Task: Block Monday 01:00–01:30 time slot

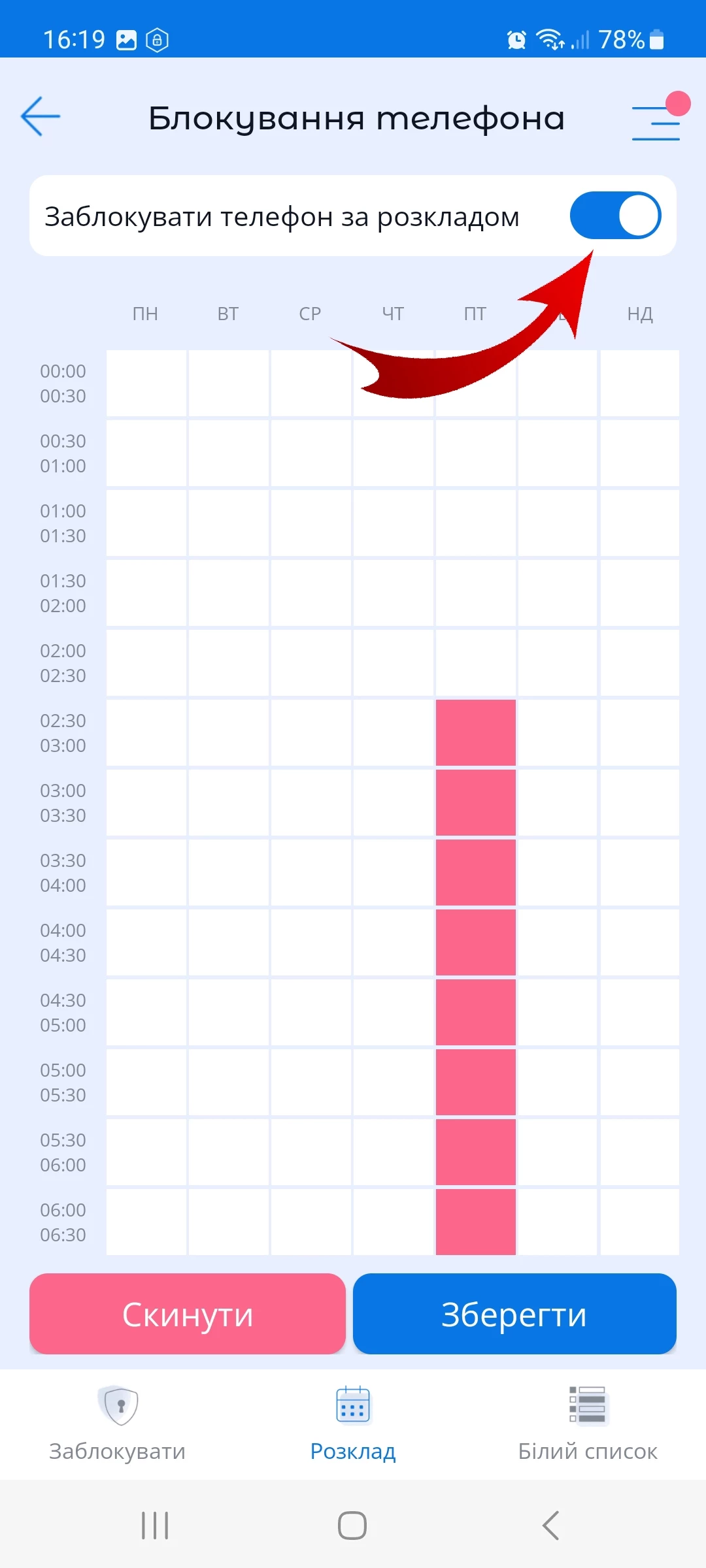Action: 146,523
